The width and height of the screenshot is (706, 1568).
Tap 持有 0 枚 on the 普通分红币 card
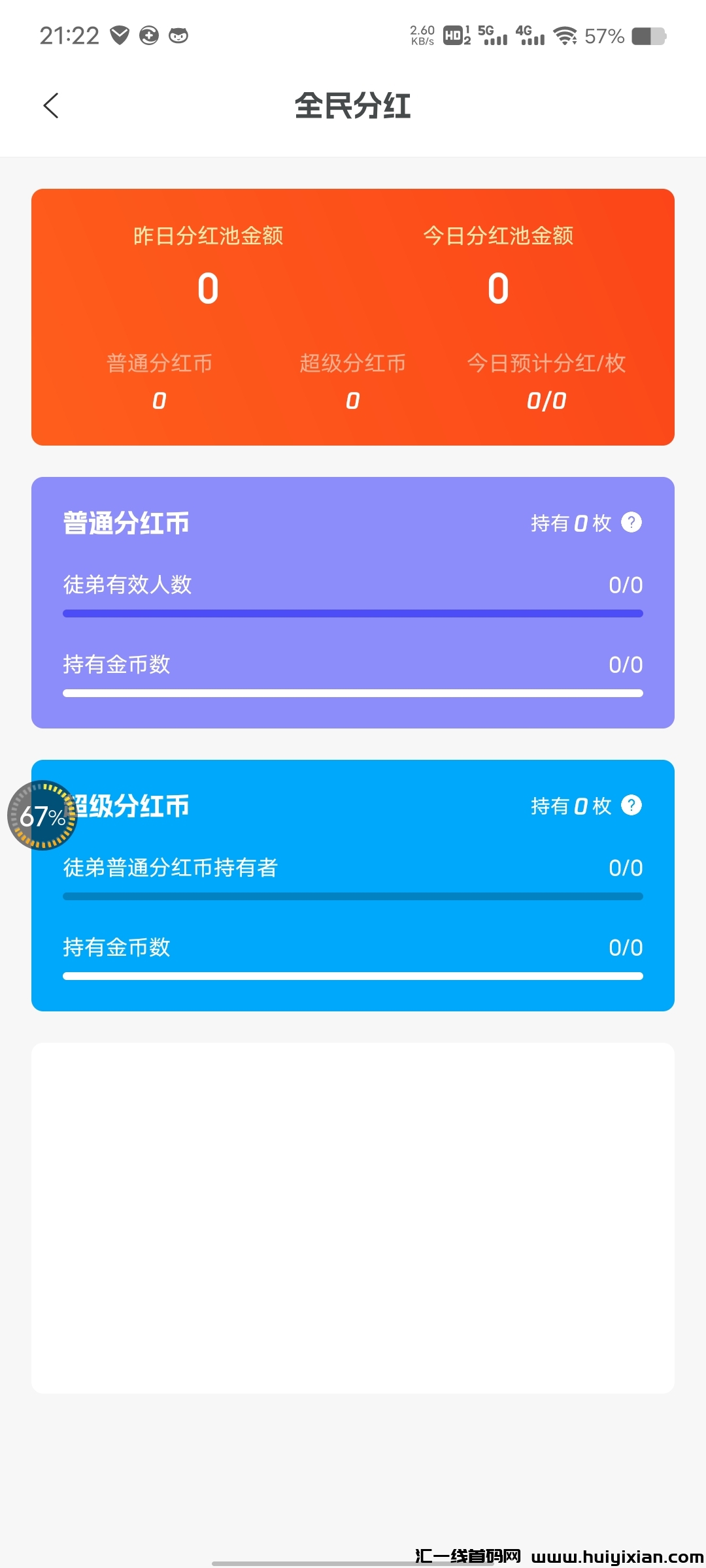click(x=572, y=523)
